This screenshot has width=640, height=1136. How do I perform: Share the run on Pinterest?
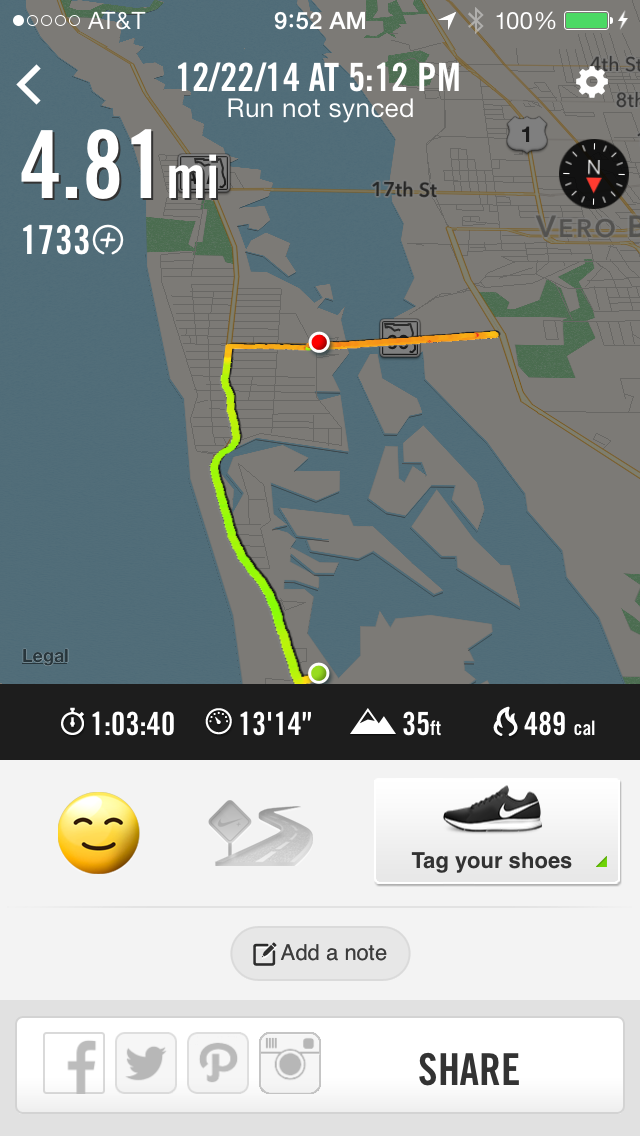[x=218, y=1063]
